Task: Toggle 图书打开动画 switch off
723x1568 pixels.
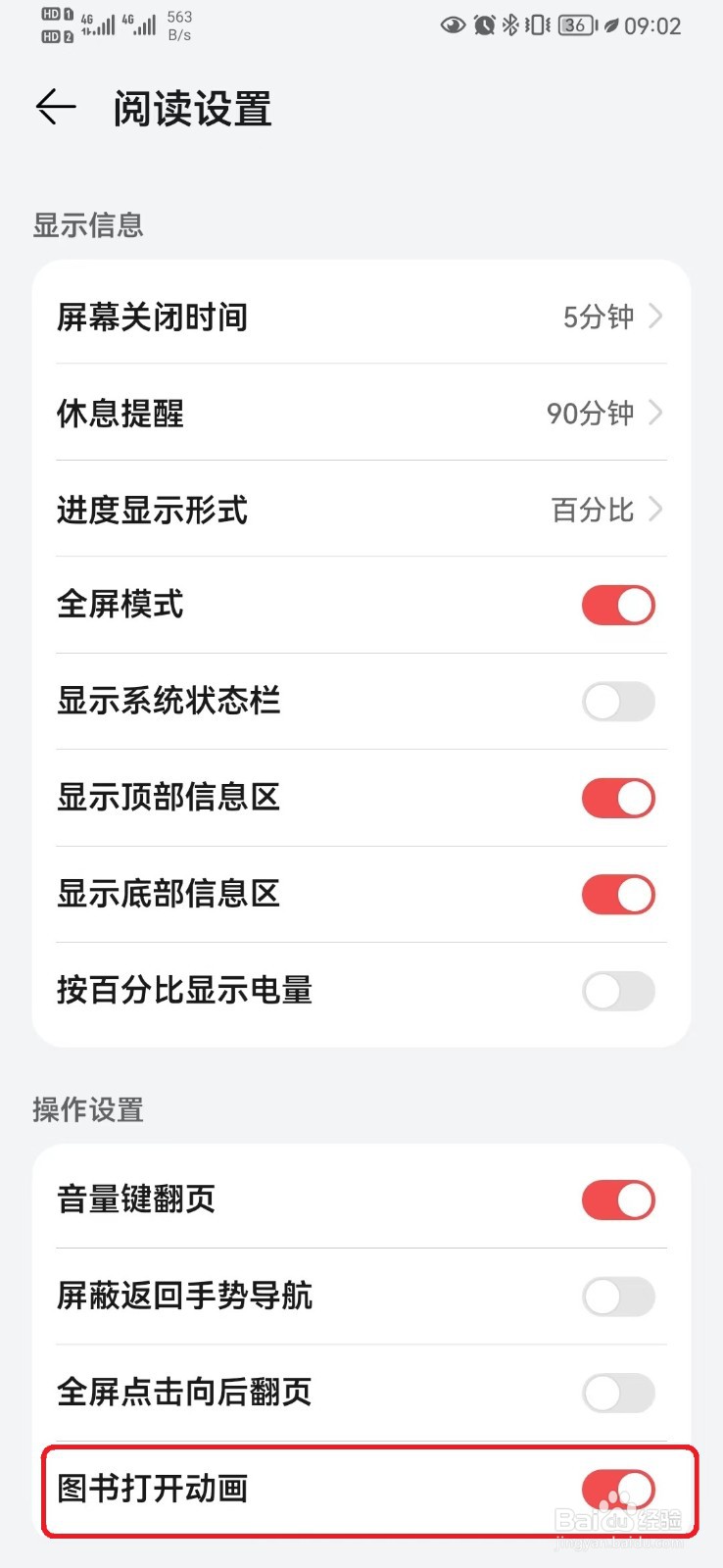Action: [x=618, y=1489]
